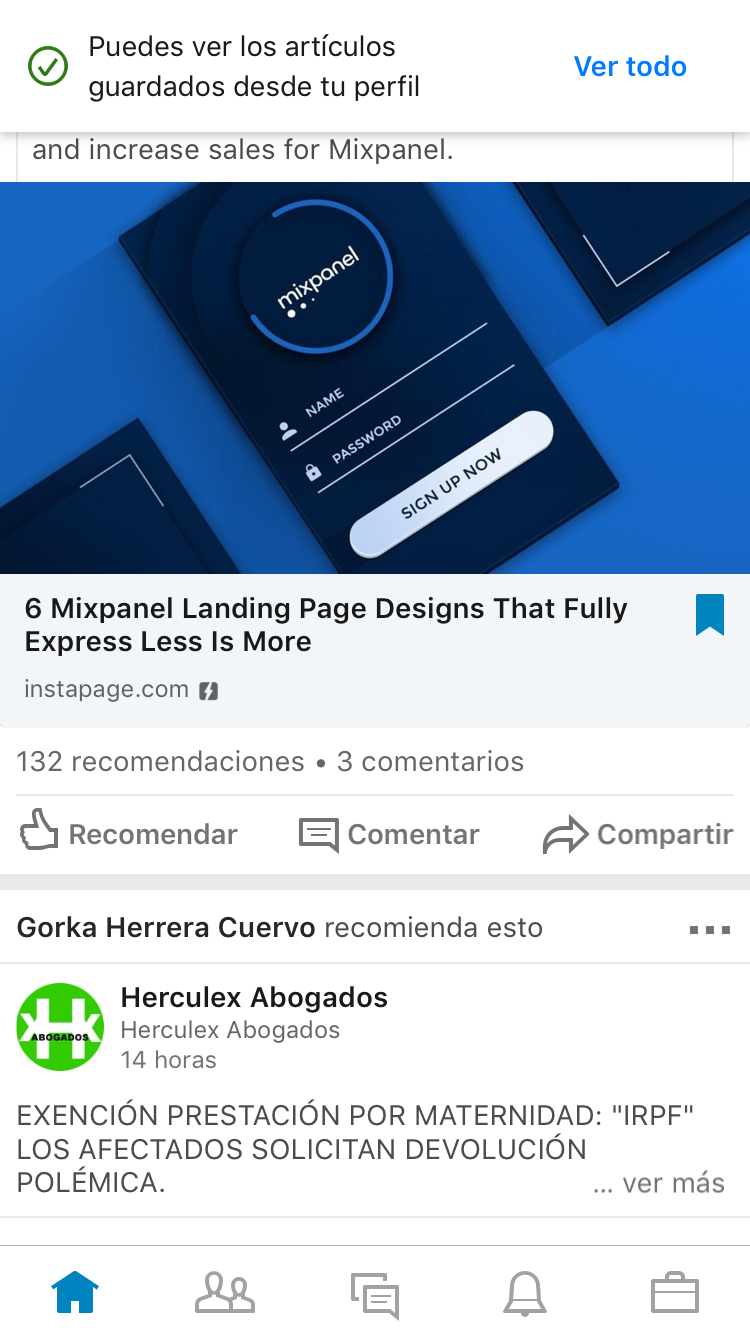Image resolution: width=750 pixels, height=1334 pixels.
Task: Go to the home feed tab
Action: click(x=75, y=1291)
